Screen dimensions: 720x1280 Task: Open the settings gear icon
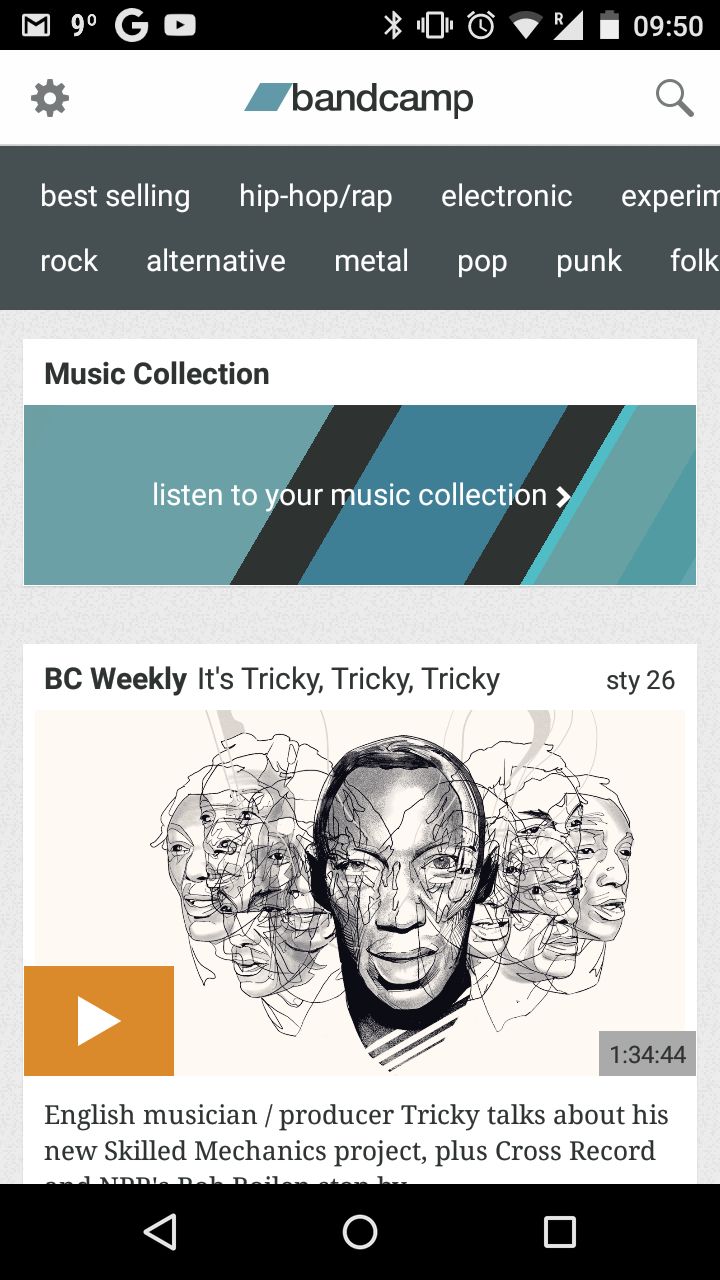pyautogui.click(x=50, y=98)
